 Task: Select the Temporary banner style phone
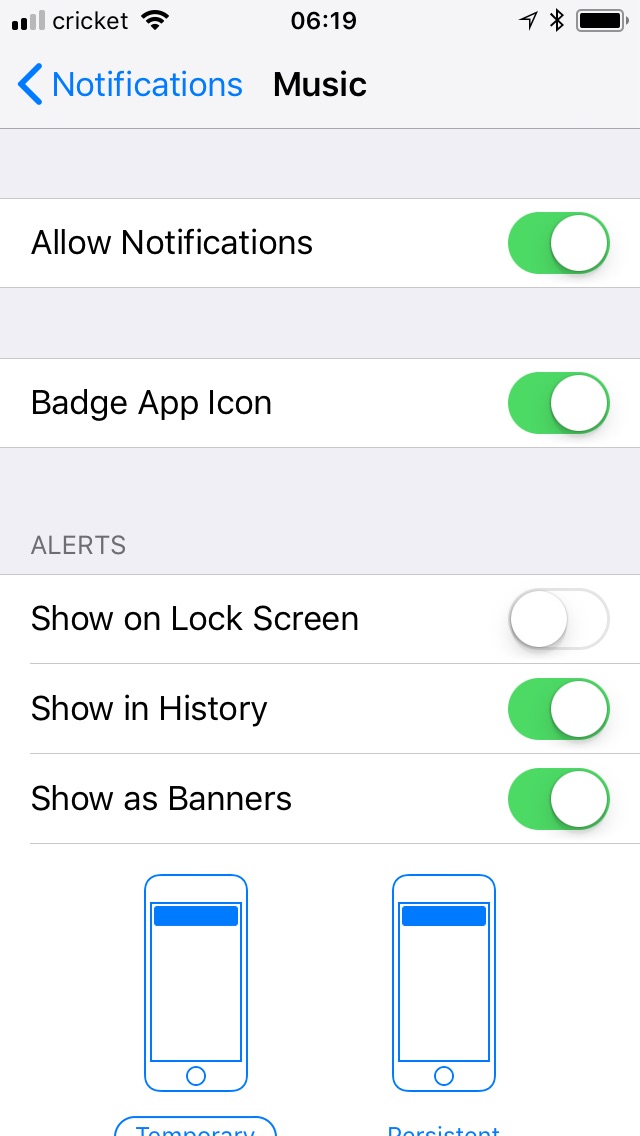coord(196,982)
